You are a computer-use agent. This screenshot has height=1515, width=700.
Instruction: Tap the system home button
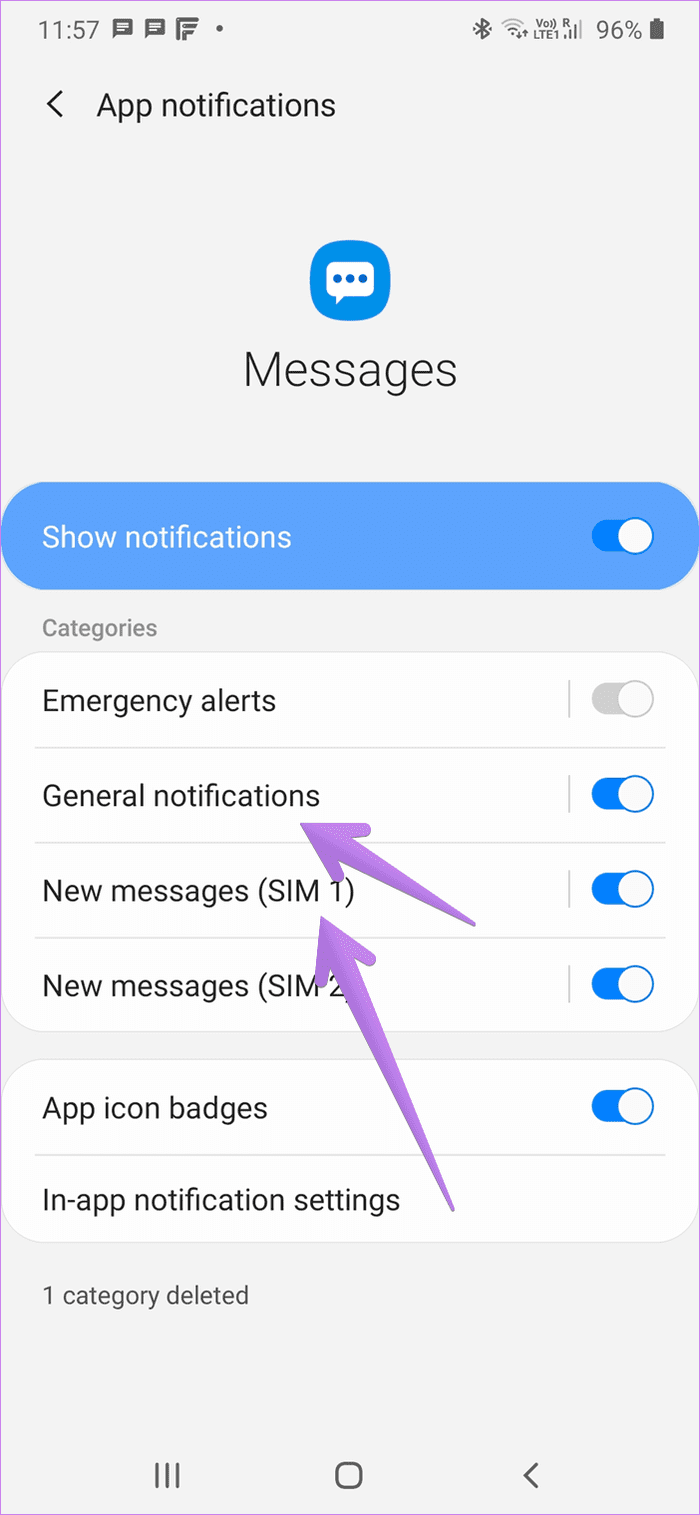tap(349, 1474)
